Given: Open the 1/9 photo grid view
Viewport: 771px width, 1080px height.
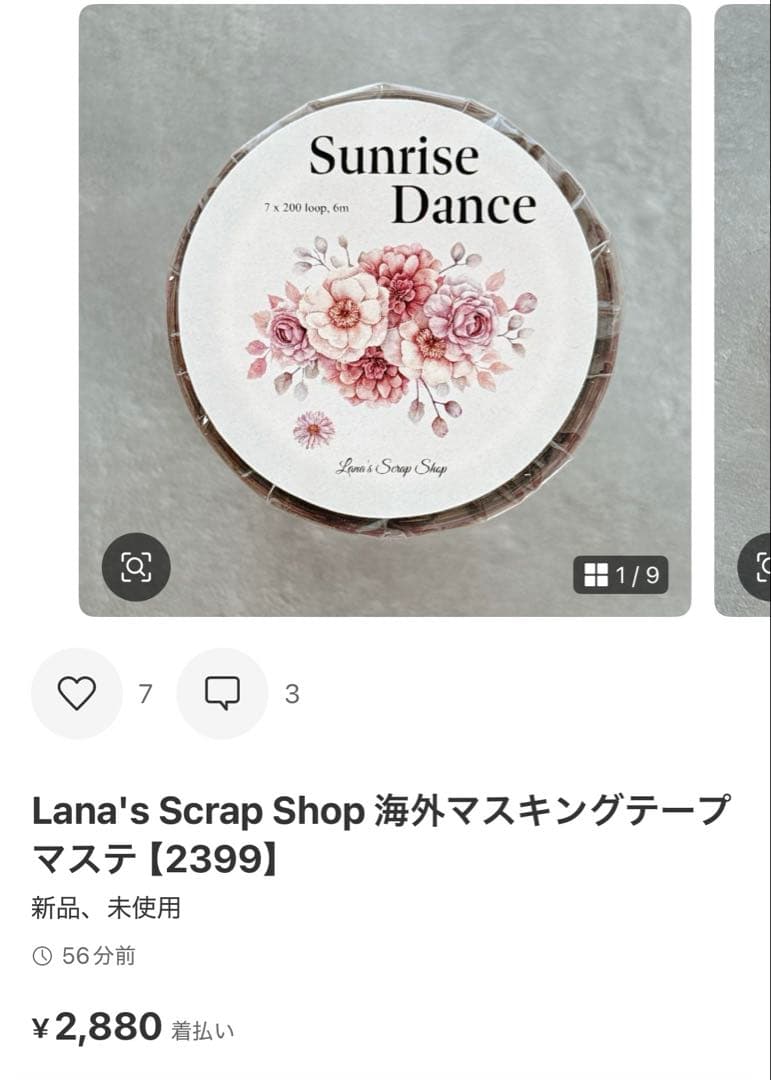Looking at the screenshot, I should coord(621,575).
